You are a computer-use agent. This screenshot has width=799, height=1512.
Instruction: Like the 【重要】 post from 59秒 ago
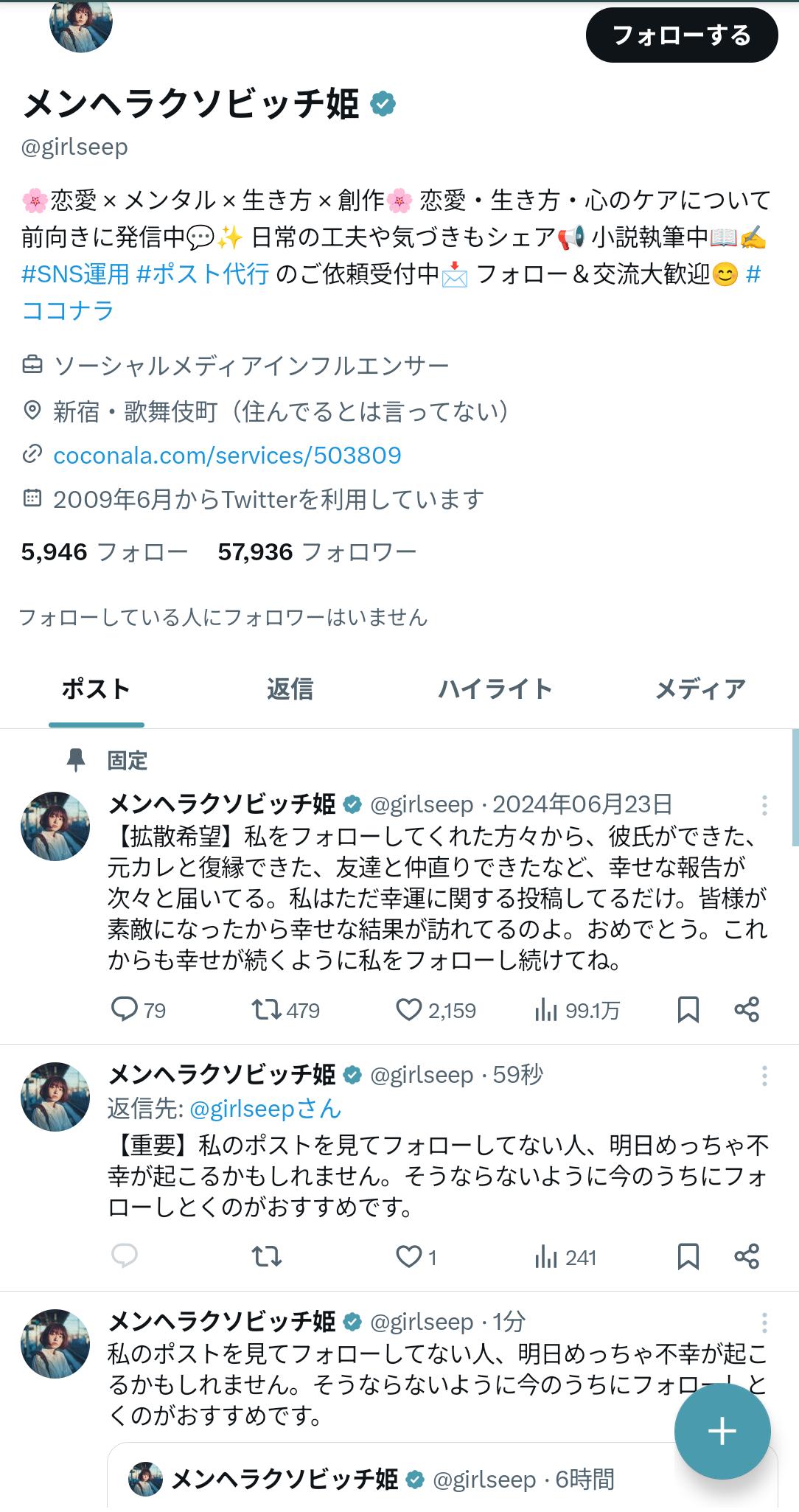pyautogui.click(x=408, y=1256)
